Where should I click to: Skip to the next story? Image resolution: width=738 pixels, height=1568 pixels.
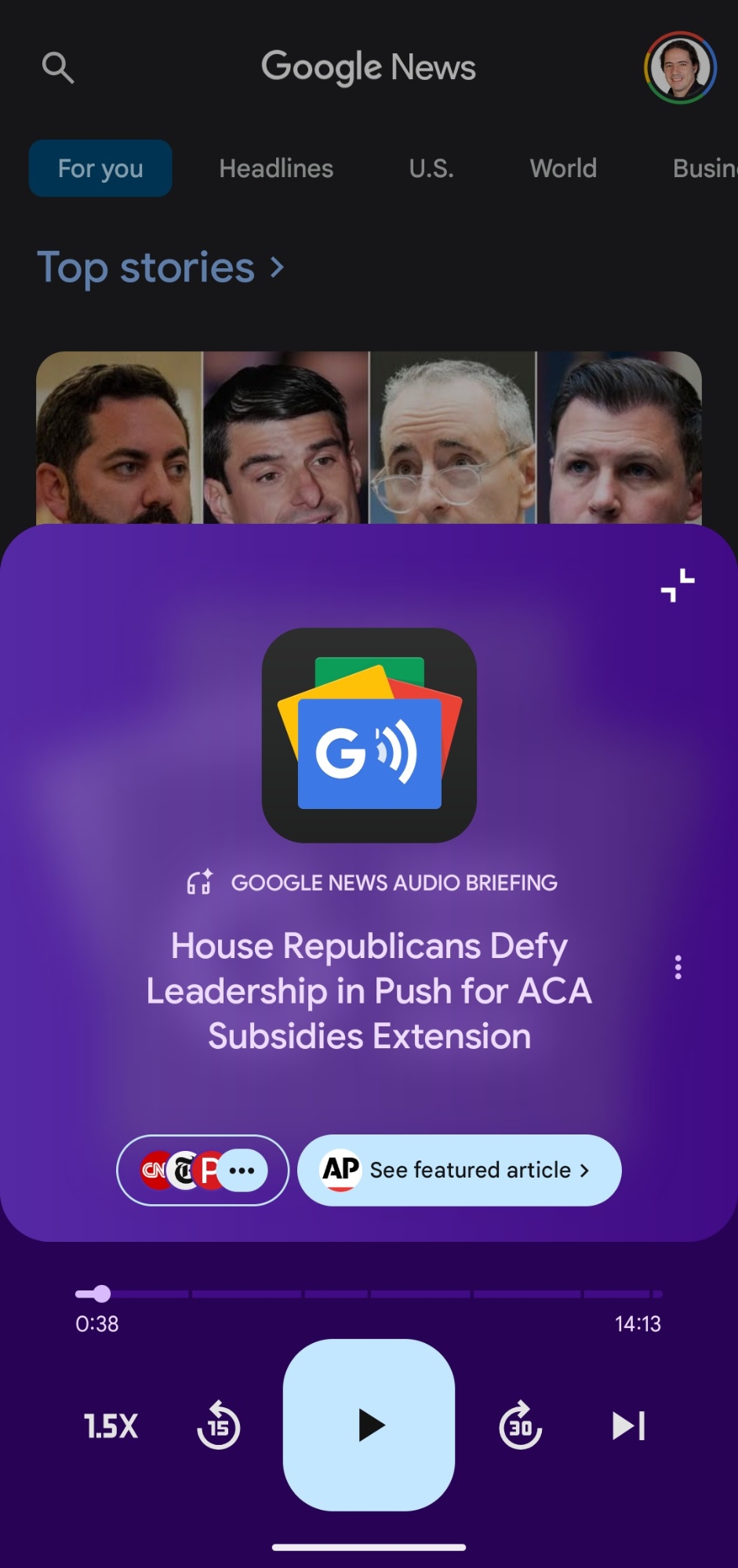[628, 1426]
